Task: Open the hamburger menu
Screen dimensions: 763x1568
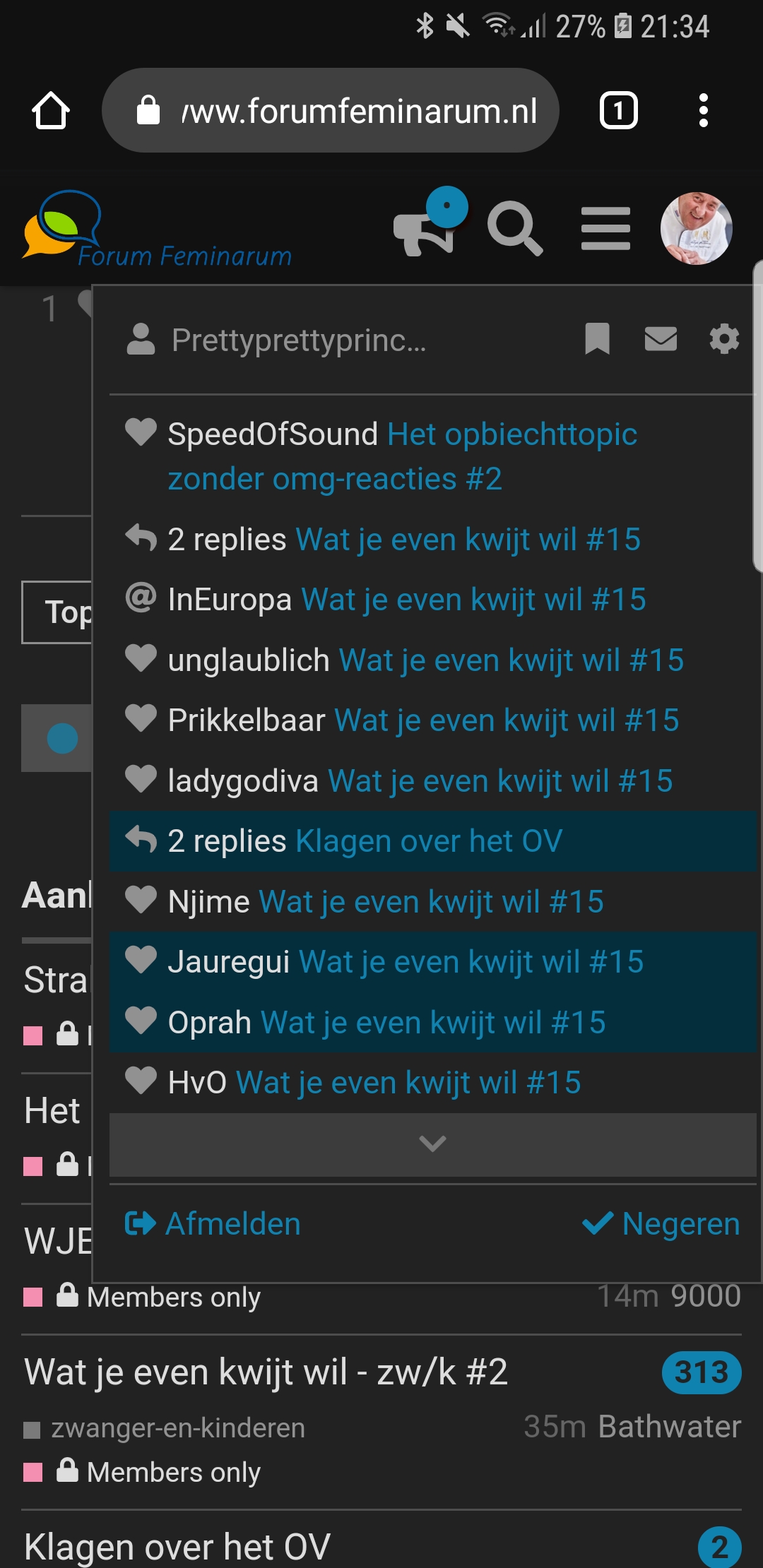Action: tap(605, 228)
